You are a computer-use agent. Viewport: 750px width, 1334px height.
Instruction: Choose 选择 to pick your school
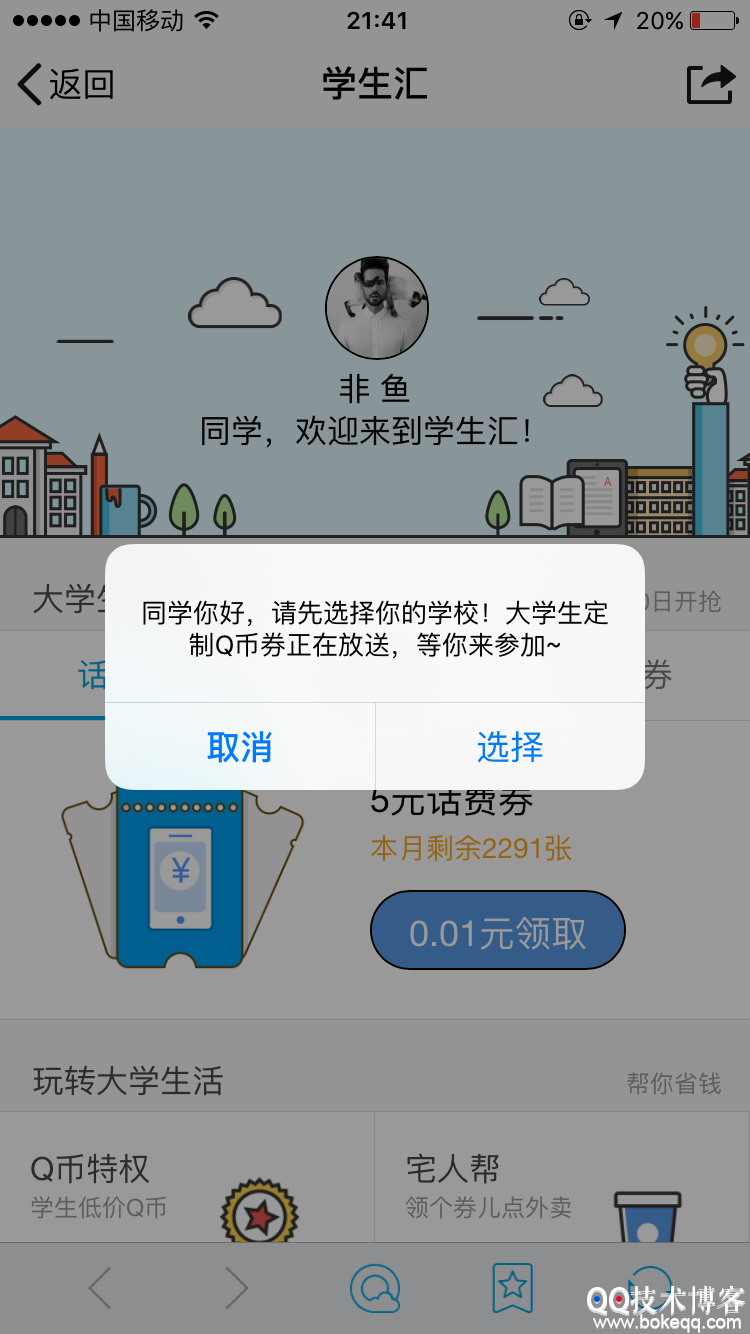510,747
